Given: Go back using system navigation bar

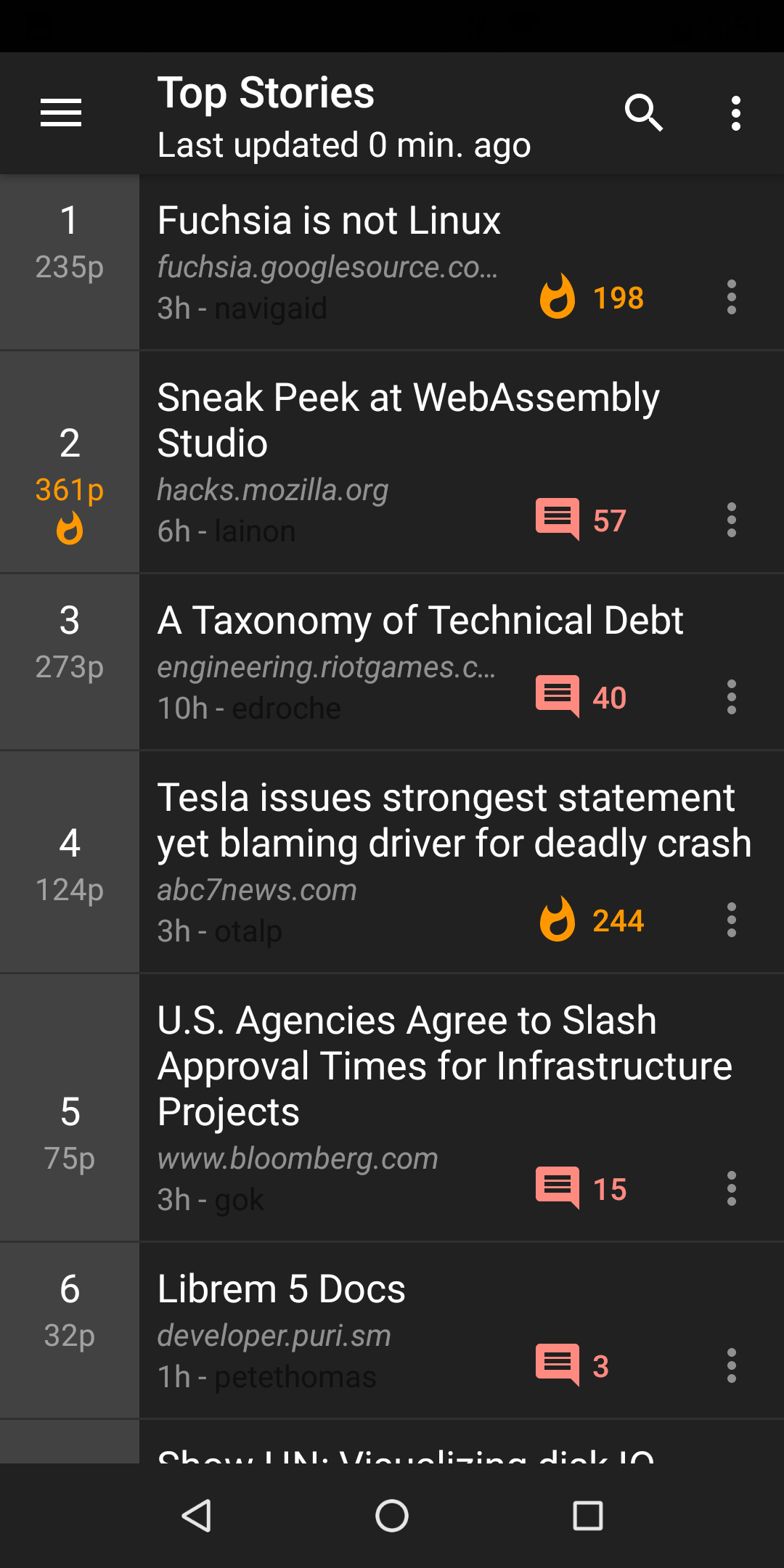Looking at the screenshot, I should point(196,1516).
